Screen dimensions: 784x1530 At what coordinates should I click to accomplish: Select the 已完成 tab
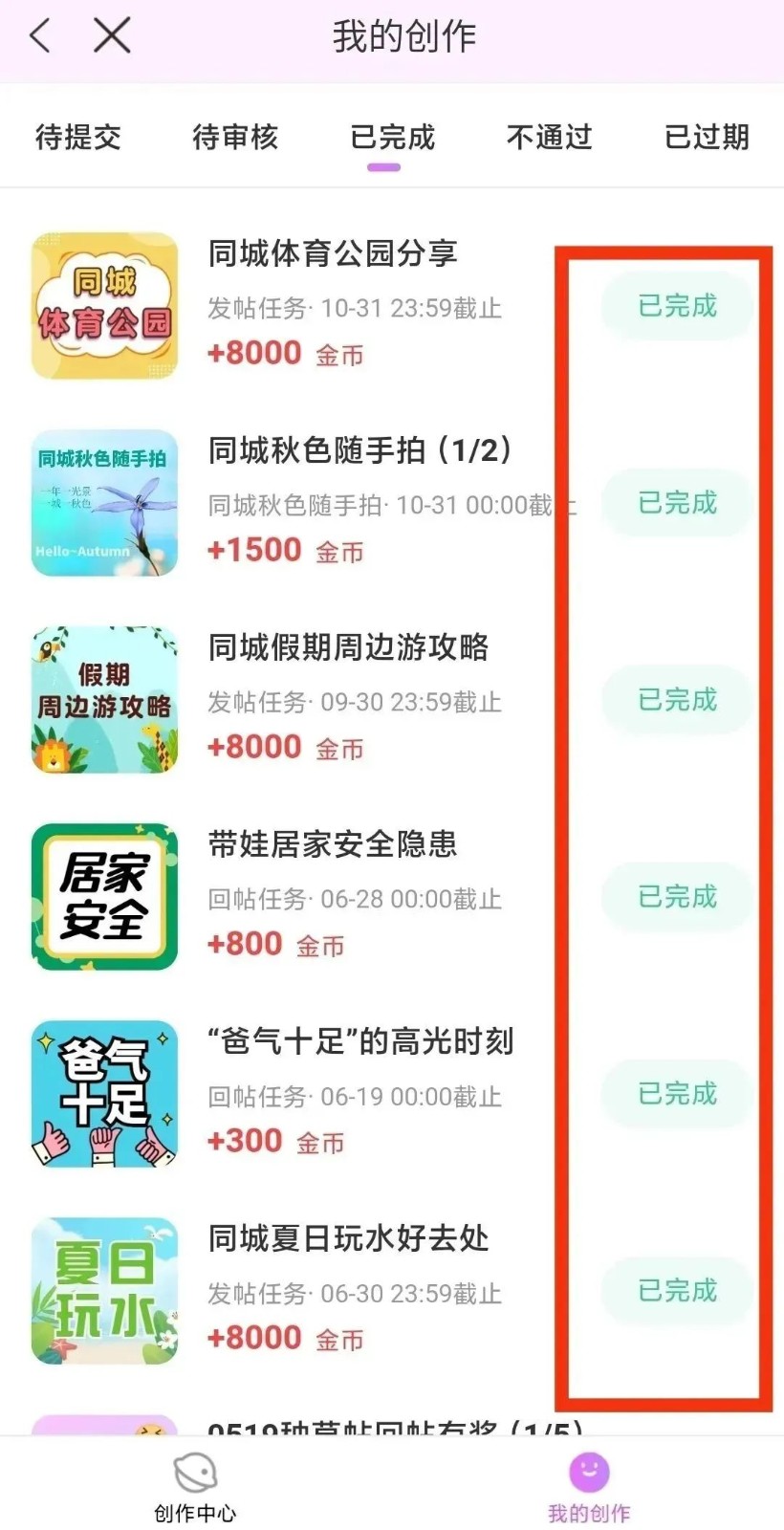click(x=392, y=138)
